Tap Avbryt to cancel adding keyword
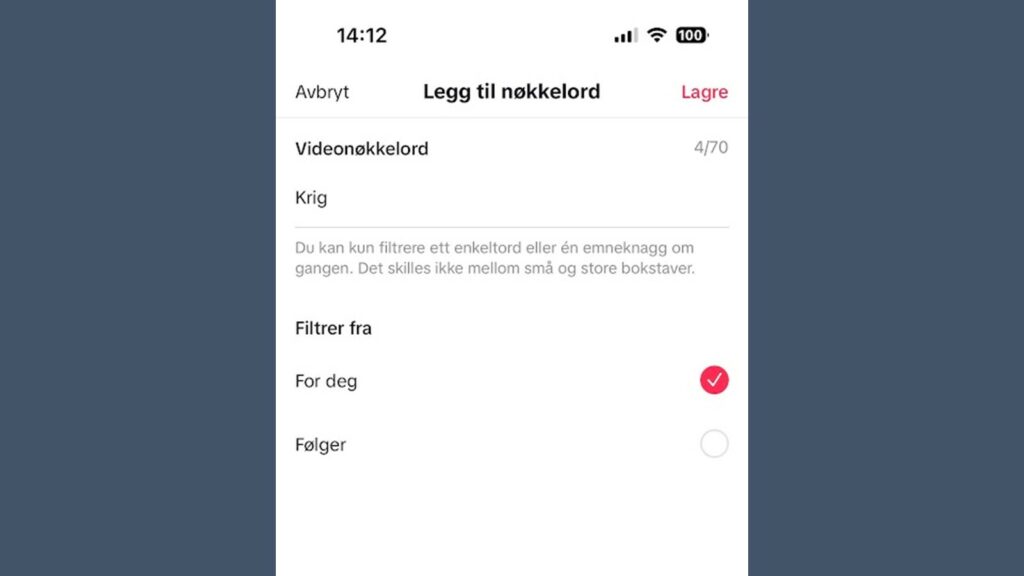 pos(322,92)
